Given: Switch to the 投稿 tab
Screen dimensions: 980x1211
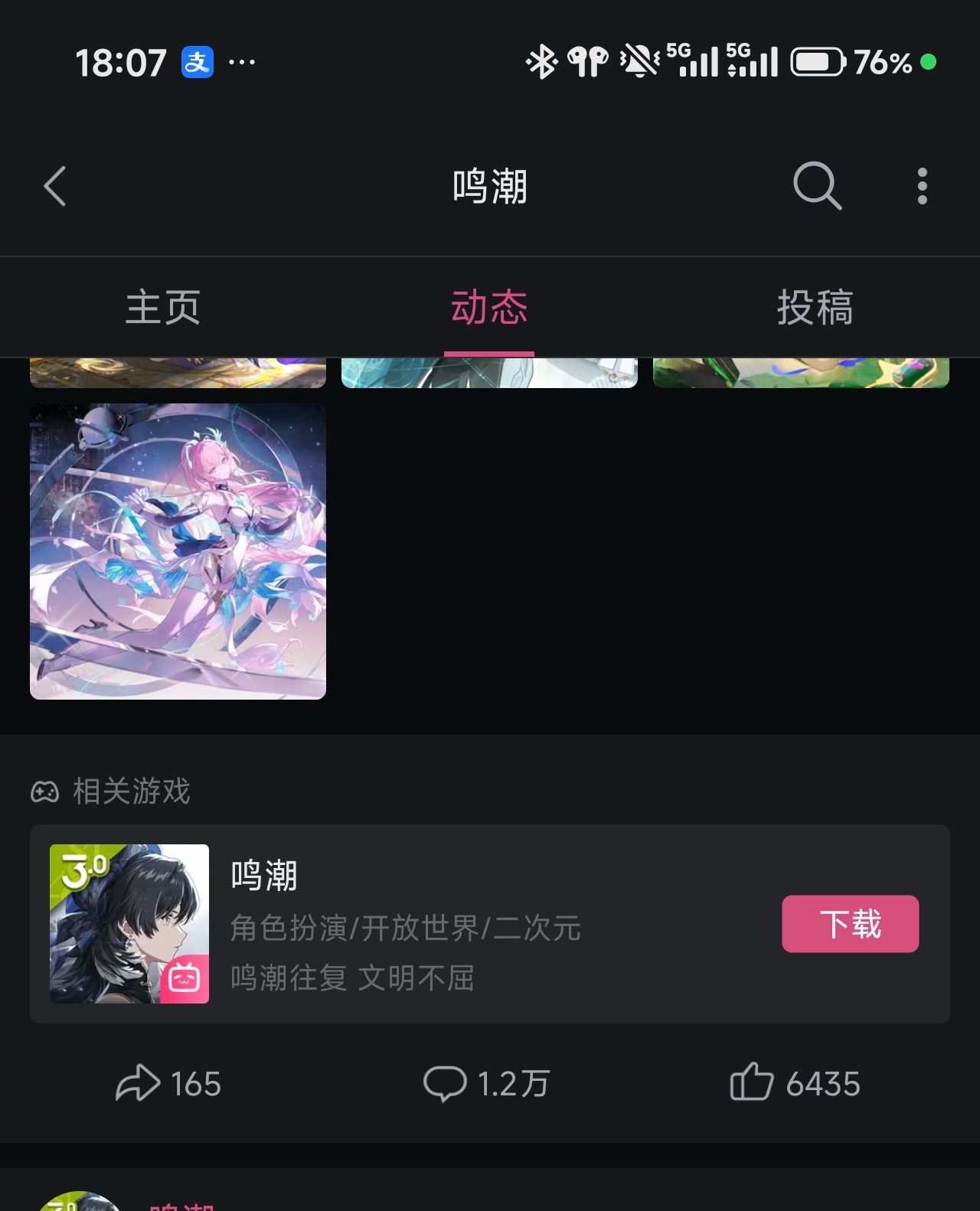Looking at the screenshot, I should [815, 308].
